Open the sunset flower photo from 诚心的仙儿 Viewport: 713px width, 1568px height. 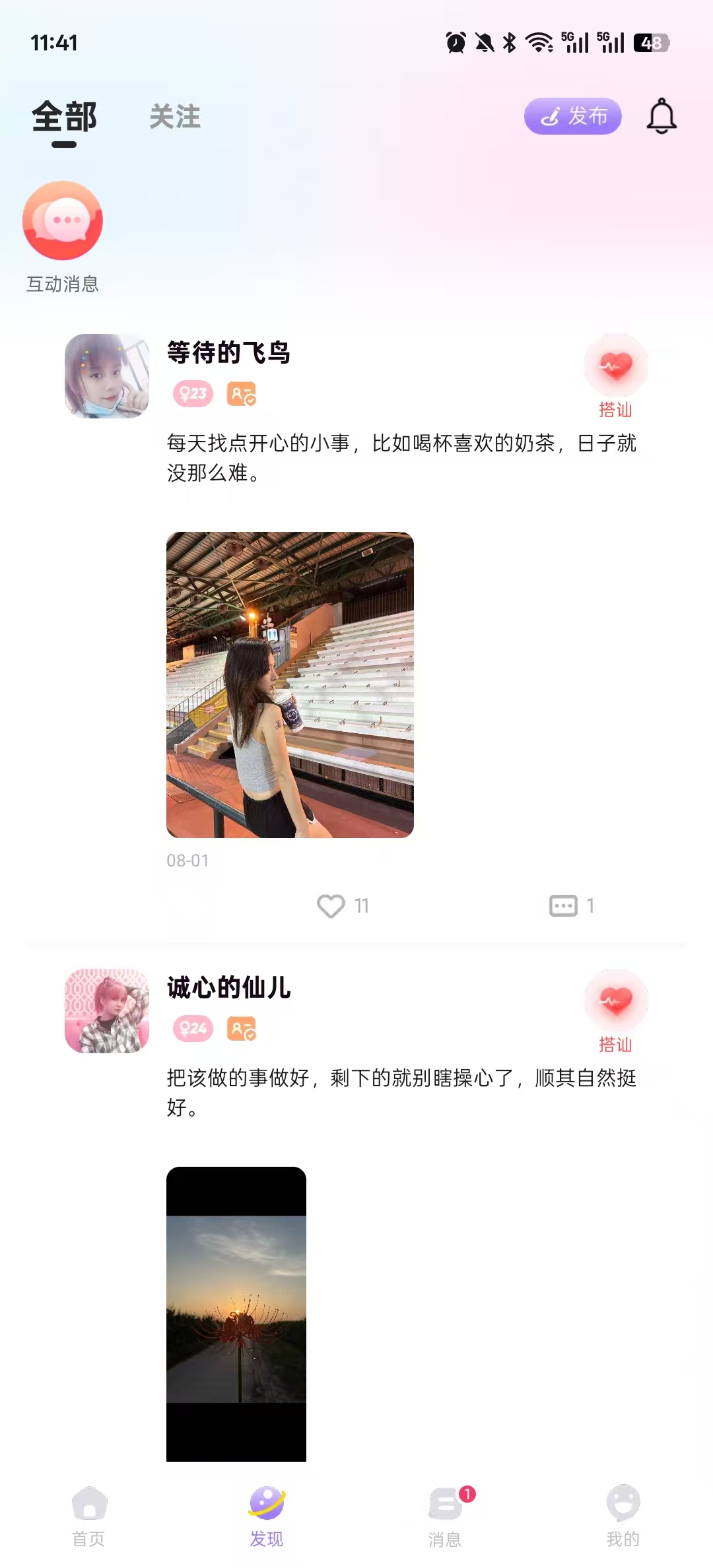click(x=236, y=1313)
